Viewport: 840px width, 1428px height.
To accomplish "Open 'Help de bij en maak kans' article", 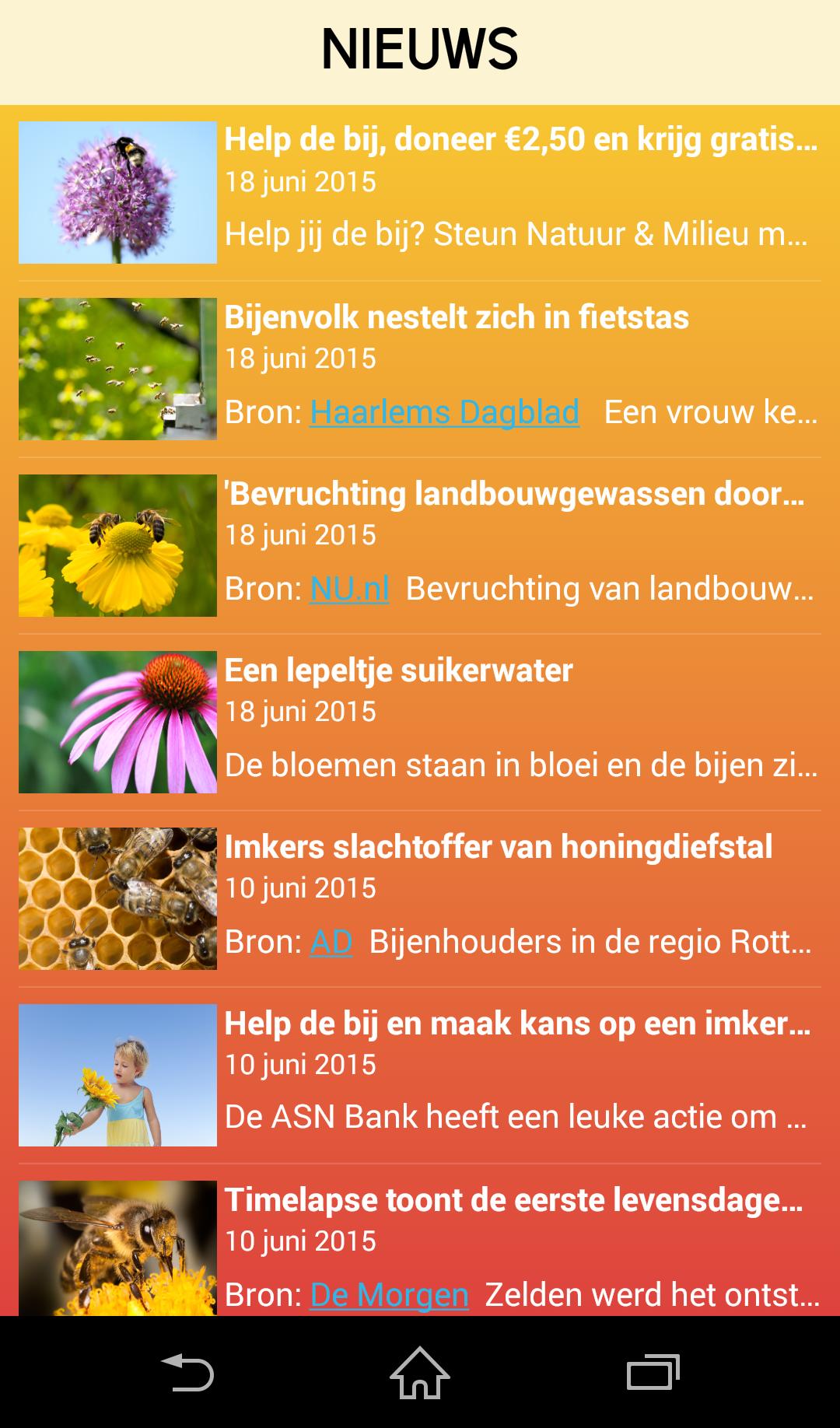I will point(517,1024).
